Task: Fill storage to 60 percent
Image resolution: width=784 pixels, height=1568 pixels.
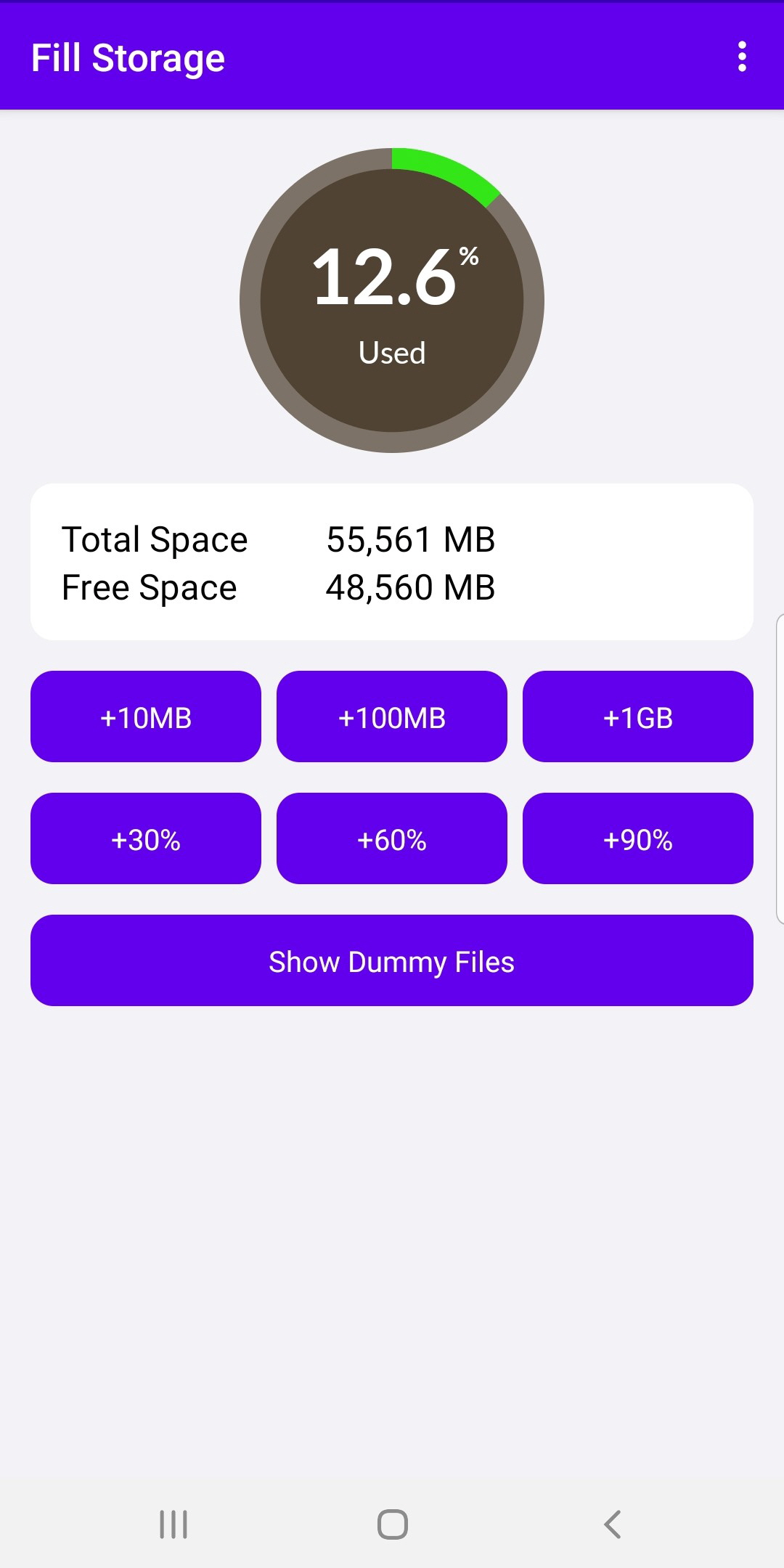Action: (x=392, y=838)
